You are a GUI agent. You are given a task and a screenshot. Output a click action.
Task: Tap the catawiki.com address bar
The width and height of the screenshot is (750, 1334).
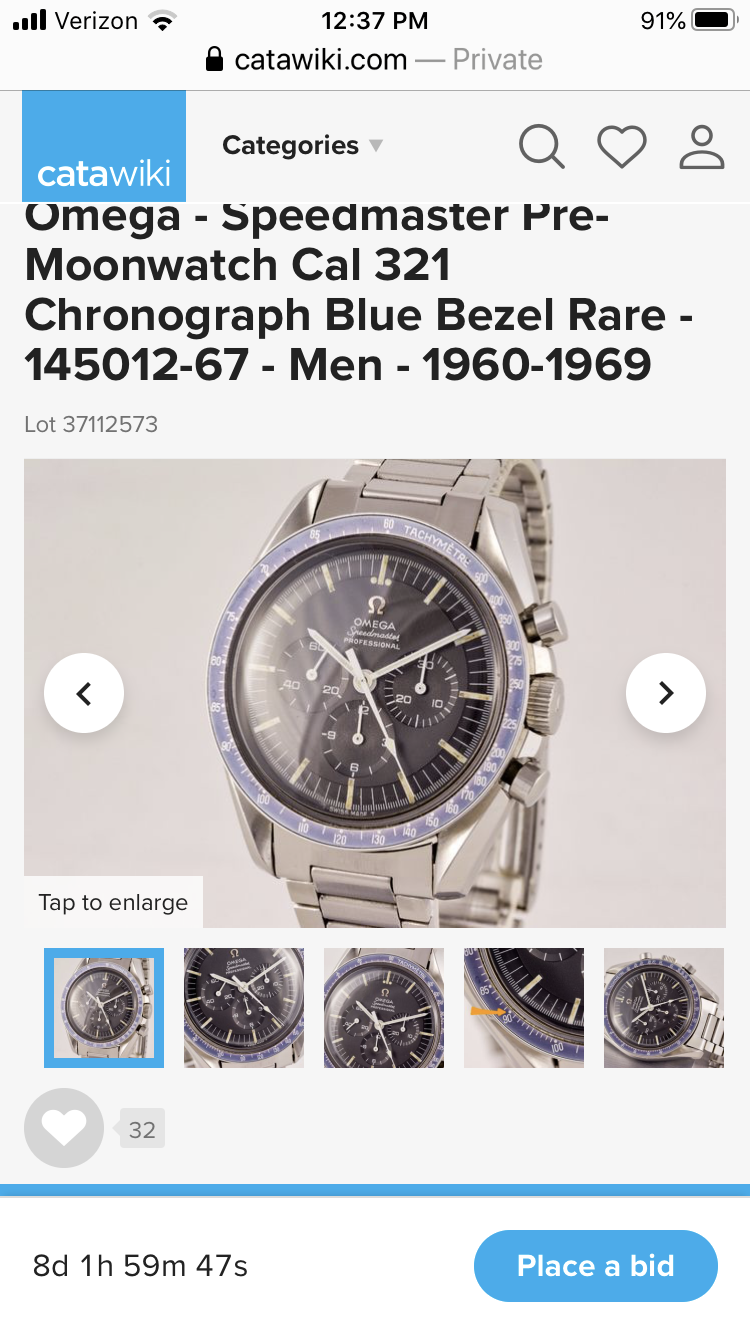click(x=374, y=60)
